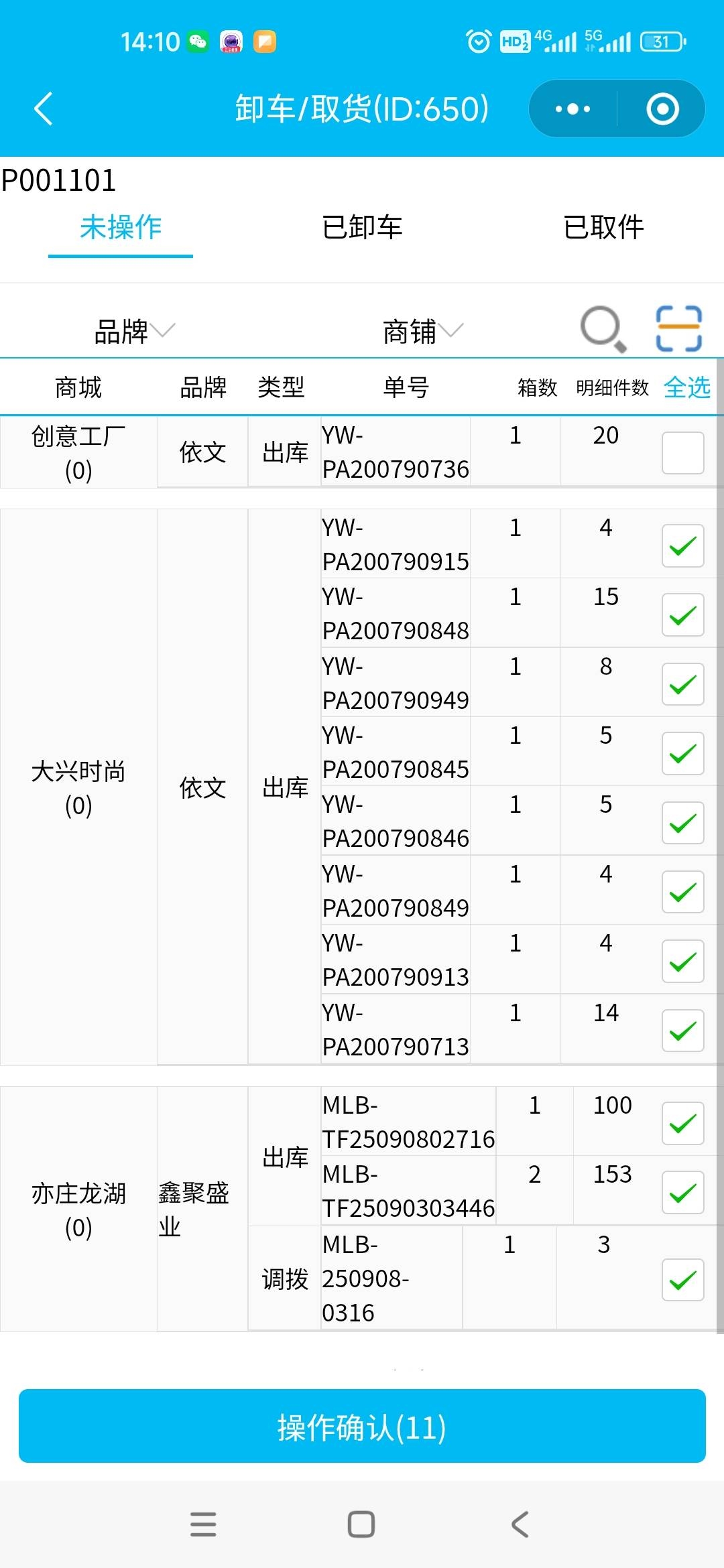Viewport: 724px width, 1568px height.
Task: Switch to the 已取件 tab
Action: tap(603, 228)
